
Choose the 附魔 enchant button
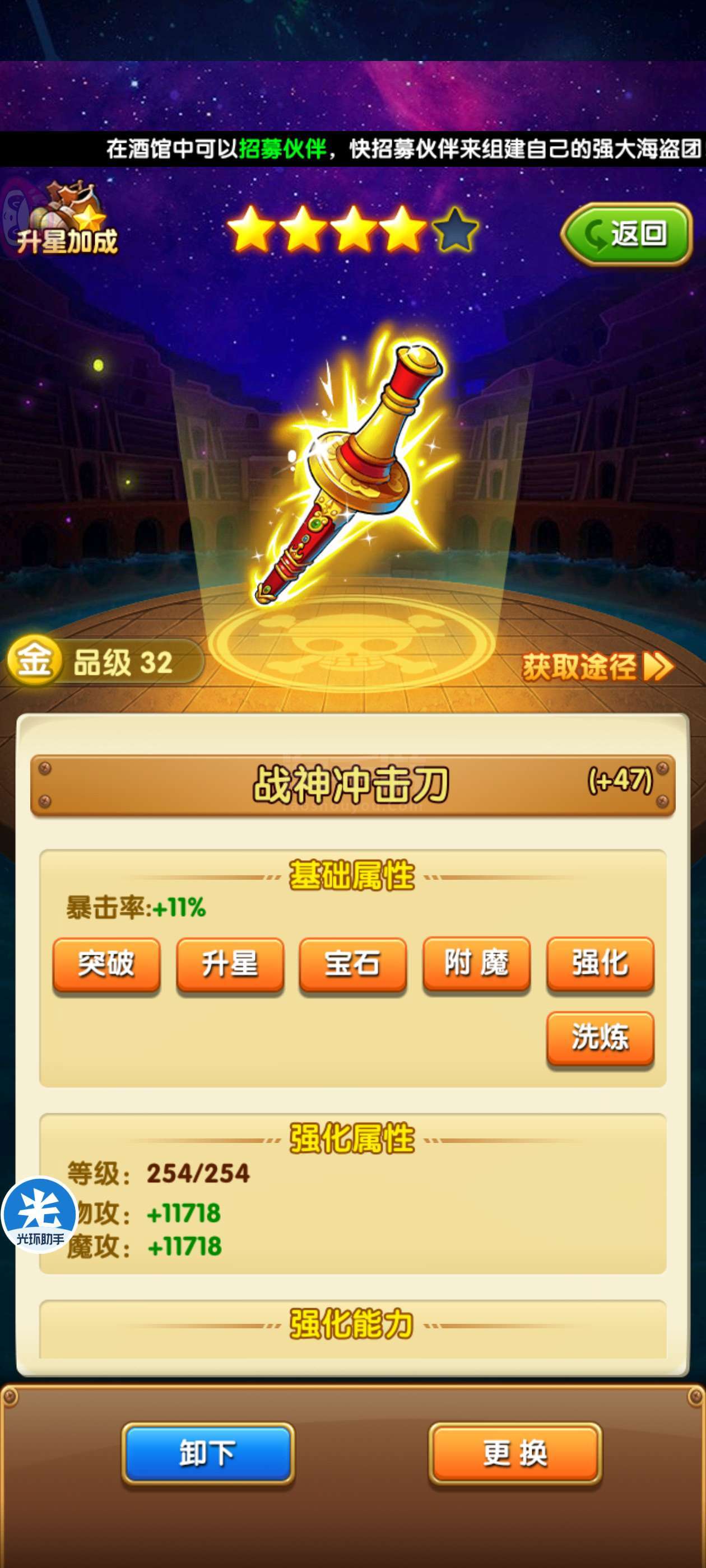476,964
